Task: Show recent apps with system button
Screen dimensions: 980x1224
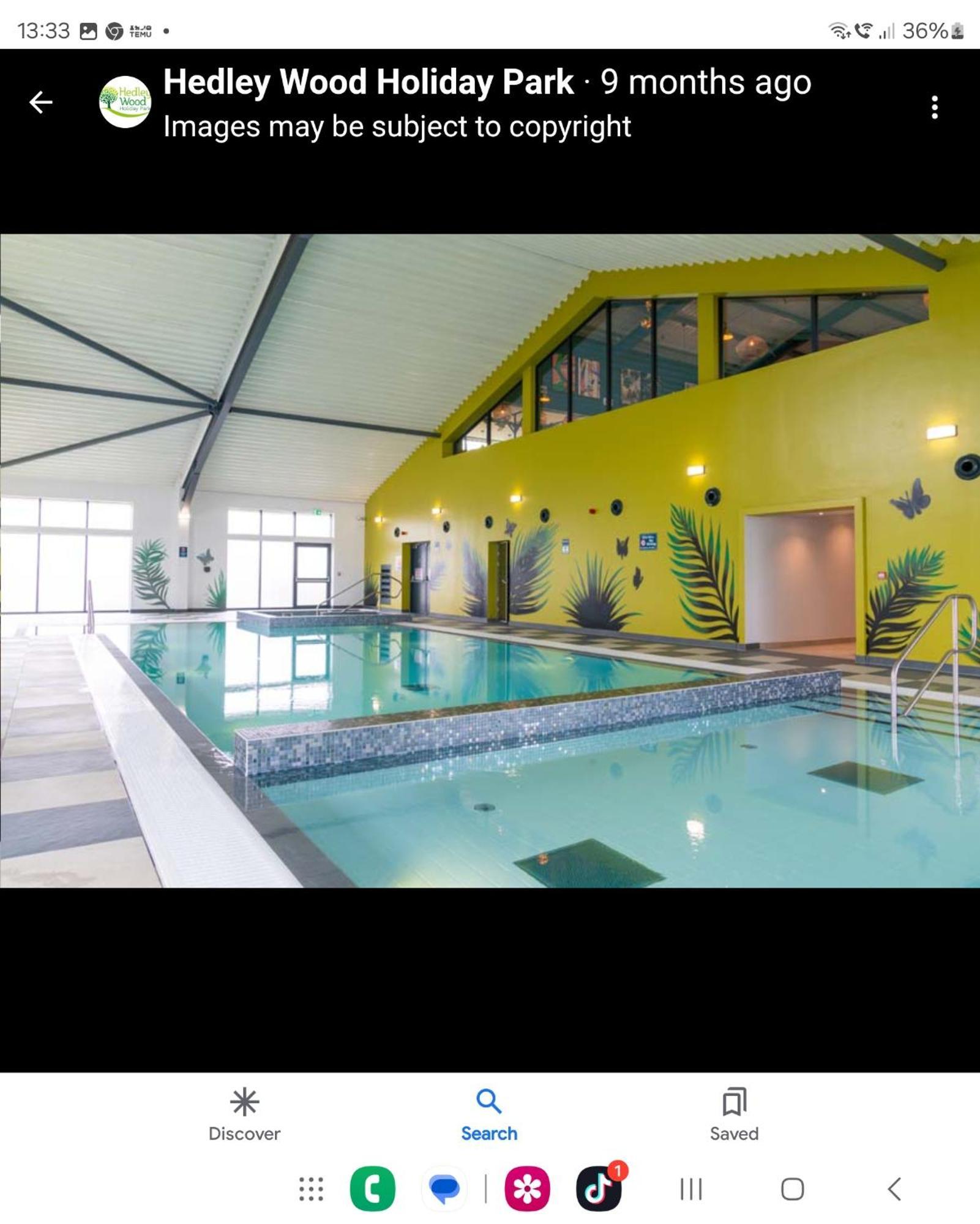Action: point(691,1189)
